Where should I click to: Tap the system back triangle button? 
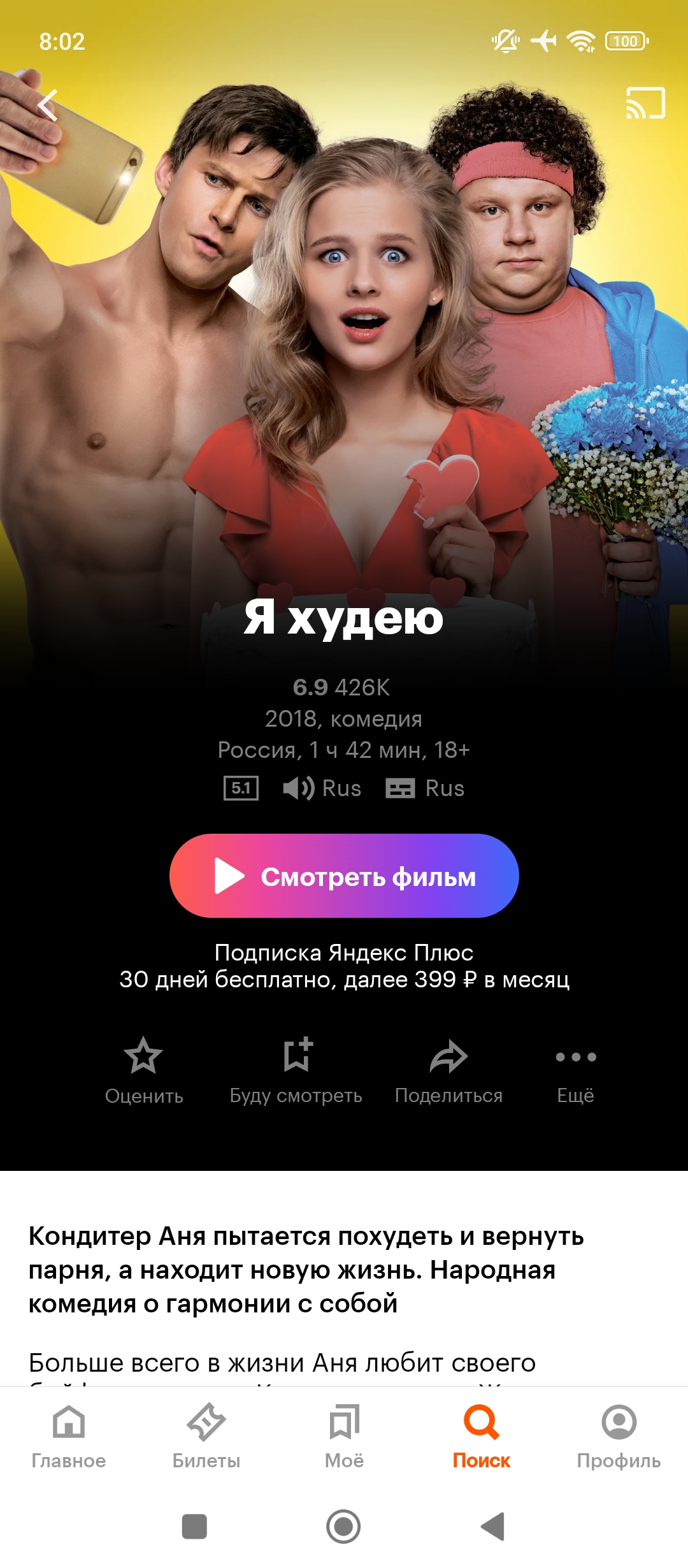coord(493,1527)
